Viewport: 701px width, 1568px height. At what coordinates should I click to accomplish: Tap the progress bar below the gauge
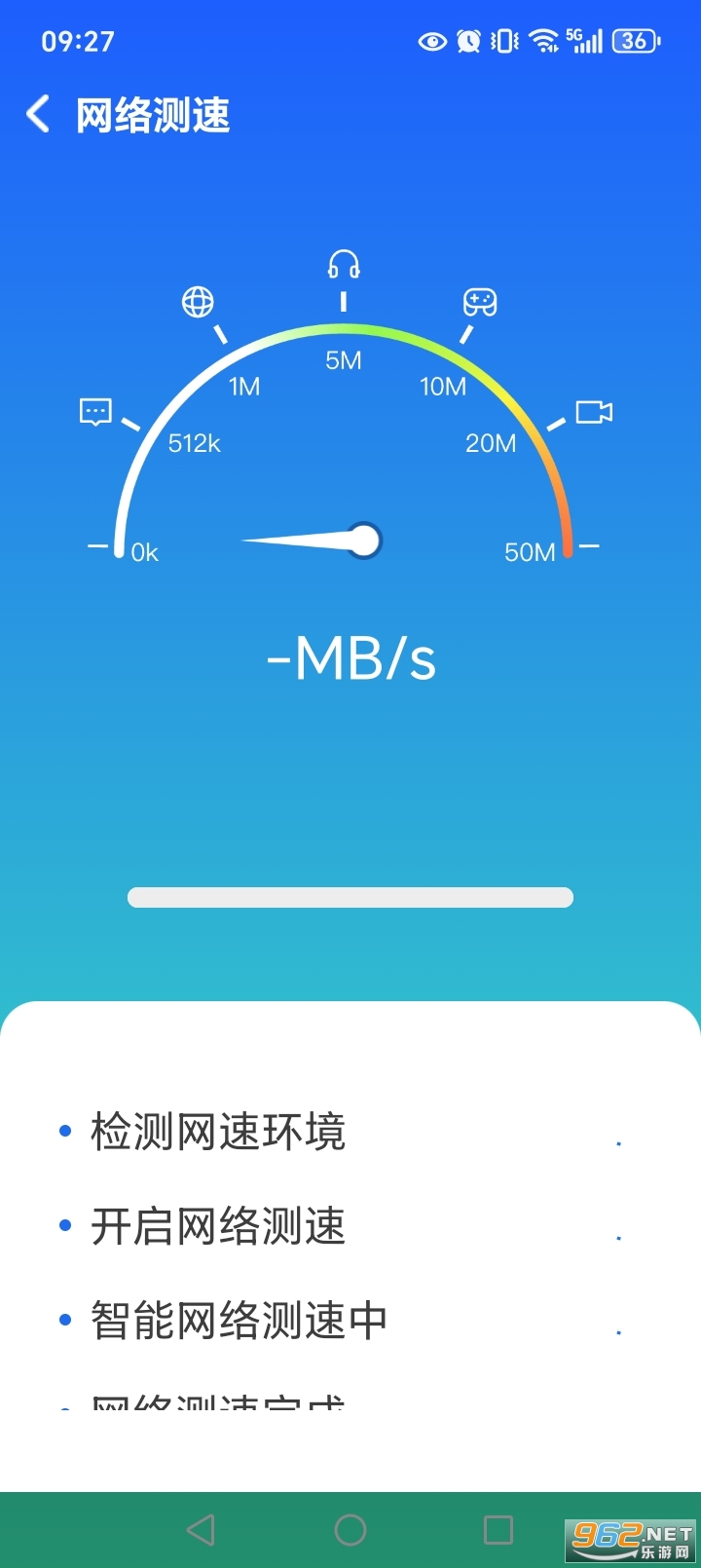350,897
